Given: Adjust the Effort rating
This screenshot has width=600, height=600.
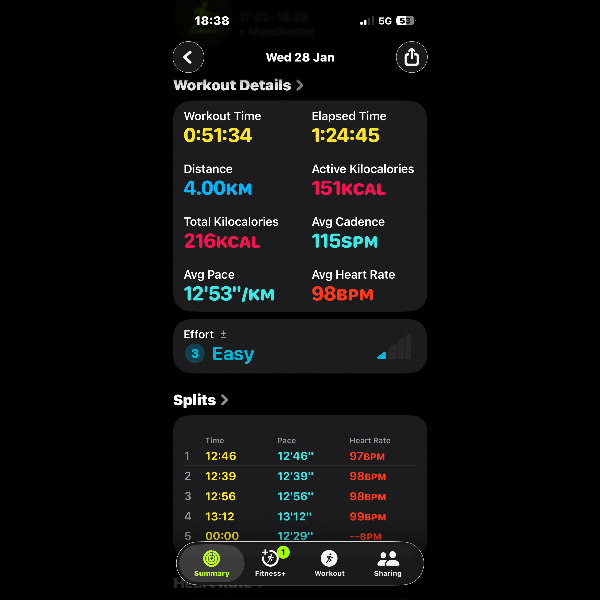Looking at the screenshot, I should point(300,346).
